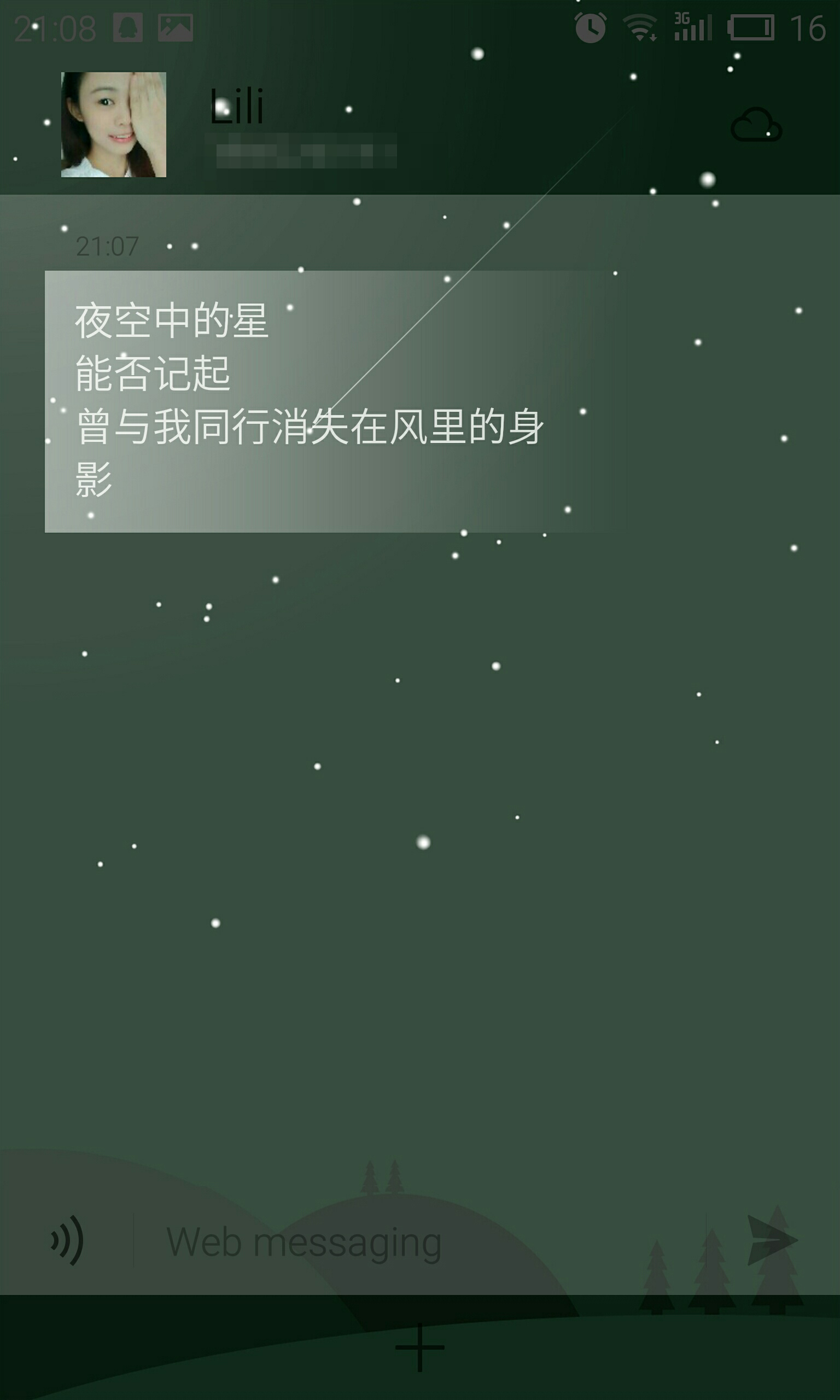Focus the Web messaging text field
Screen dimensions: 840x1400
coord(396,1242)
